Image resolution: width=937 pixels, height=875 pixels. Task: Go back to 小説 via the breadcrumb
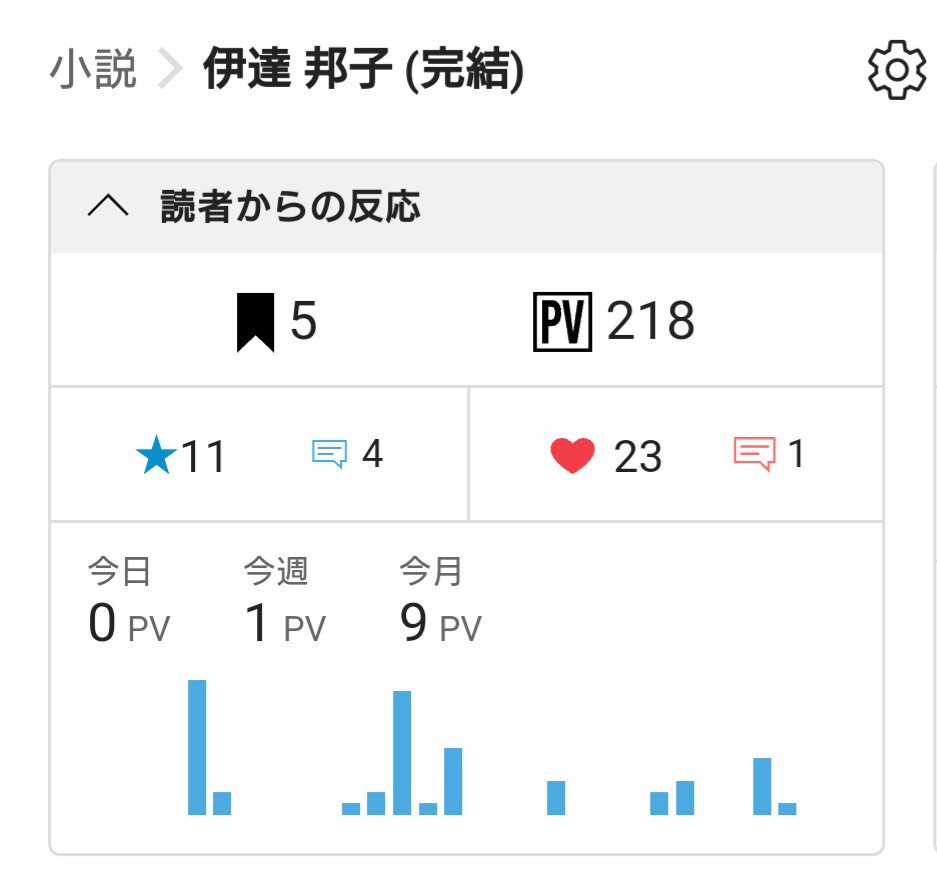tap(92, 71)
